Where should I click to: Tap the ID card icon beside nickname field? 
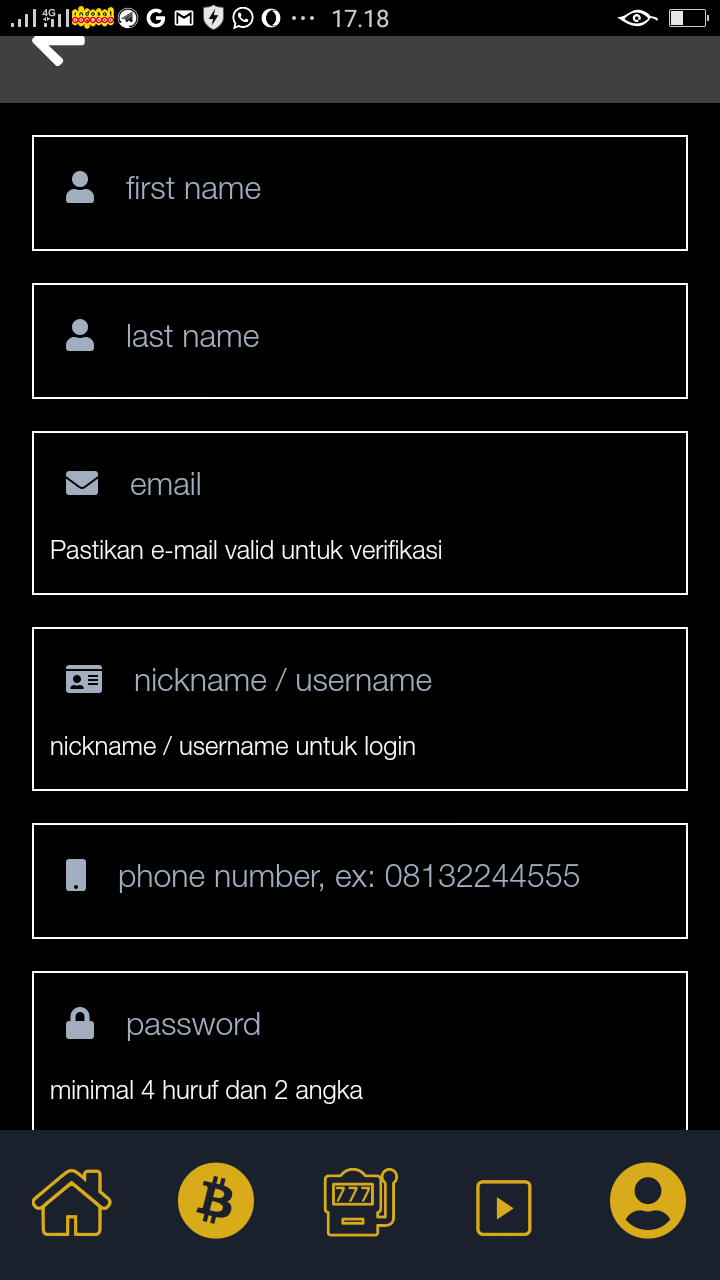coord(84,678)
